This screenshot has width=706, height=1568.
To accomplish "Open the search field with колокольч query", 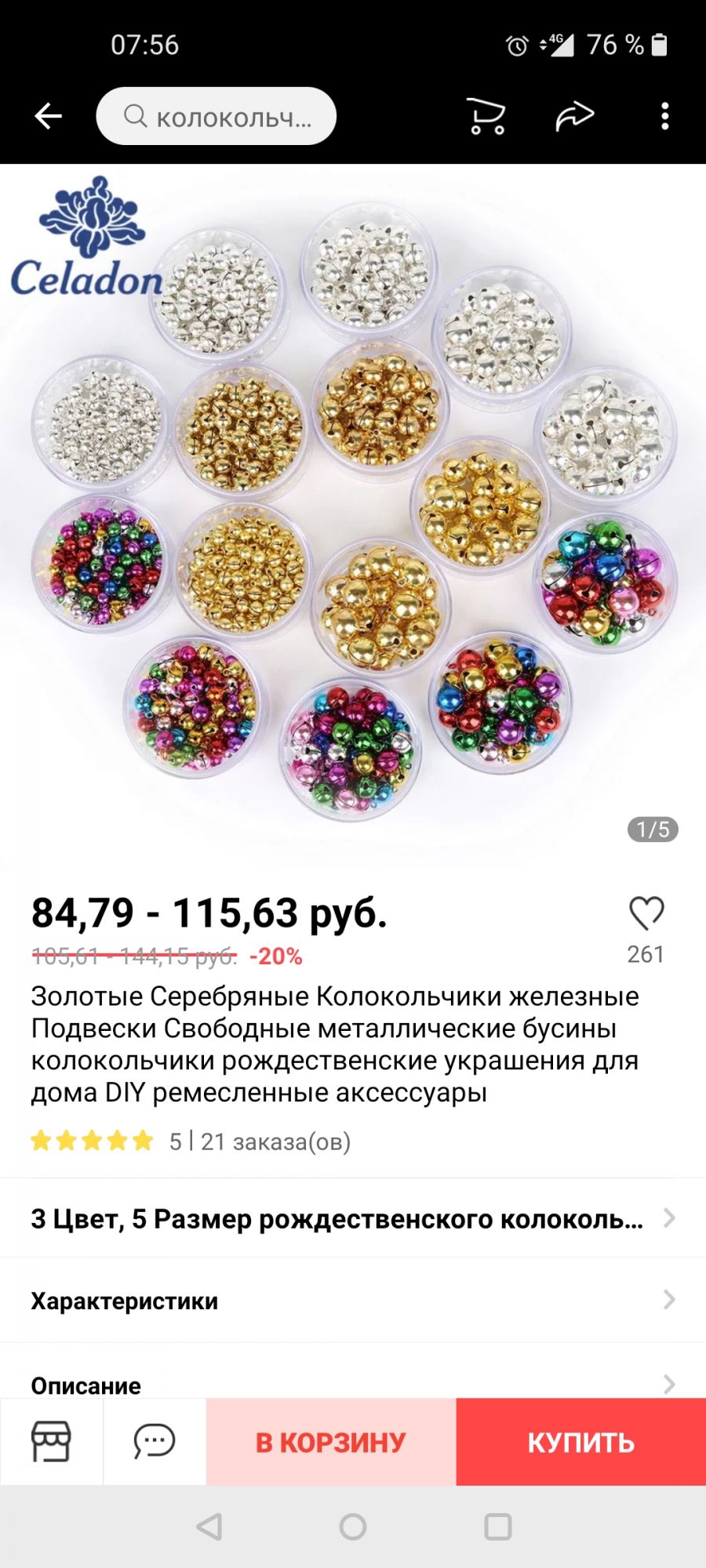I will [217, 116].
